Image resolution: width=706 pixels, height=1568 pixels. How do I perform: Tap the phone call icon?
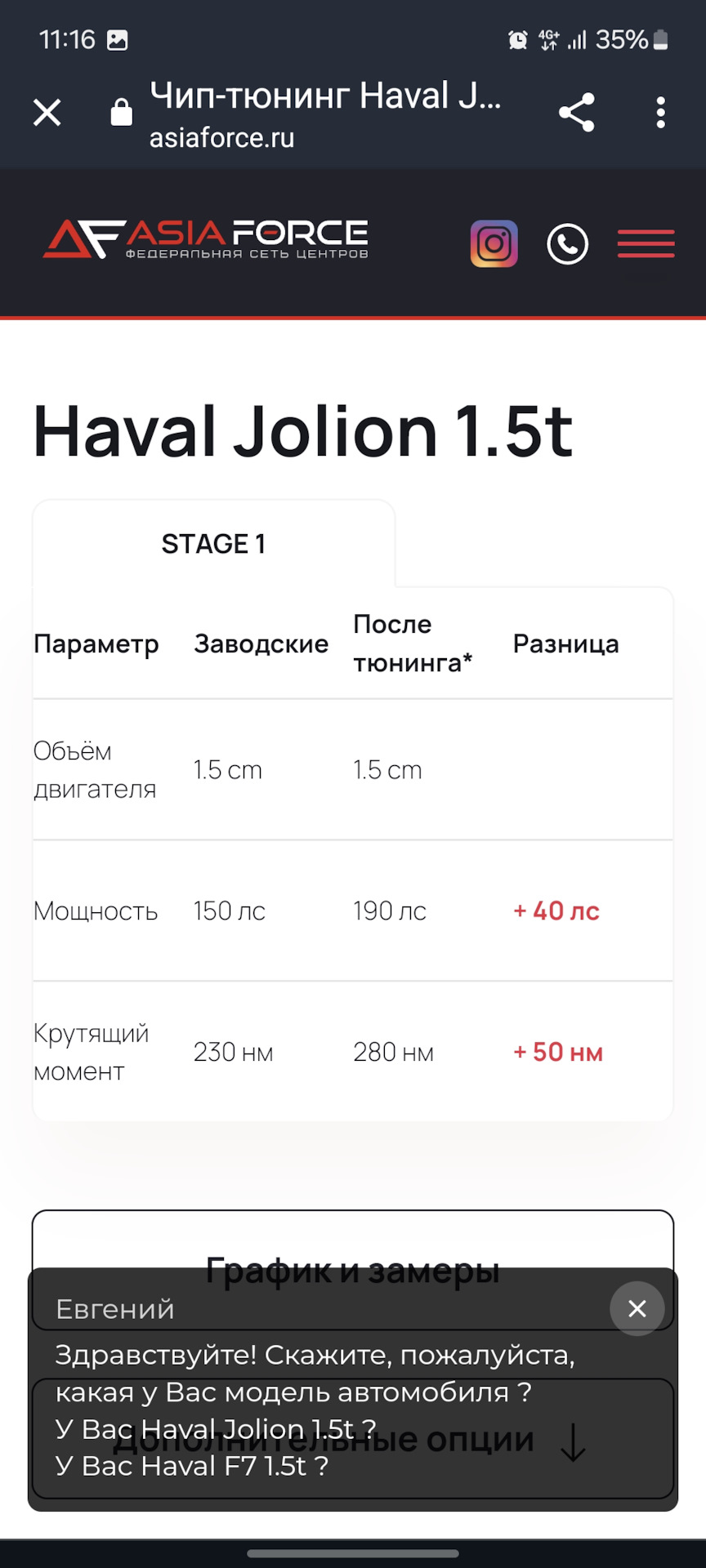[x=568, y=243]
